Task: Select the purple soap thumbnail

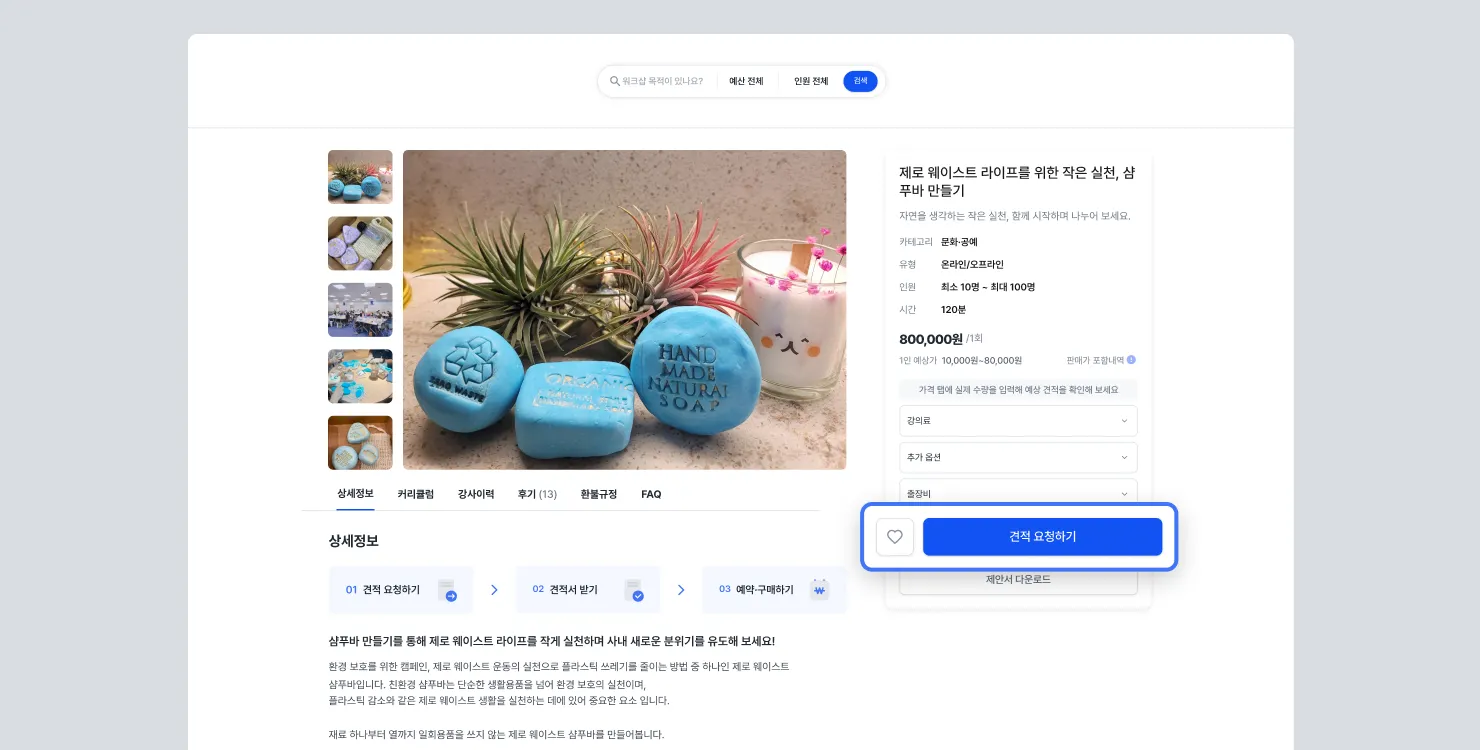Action: pyautogui.click(x=360, y=243)
